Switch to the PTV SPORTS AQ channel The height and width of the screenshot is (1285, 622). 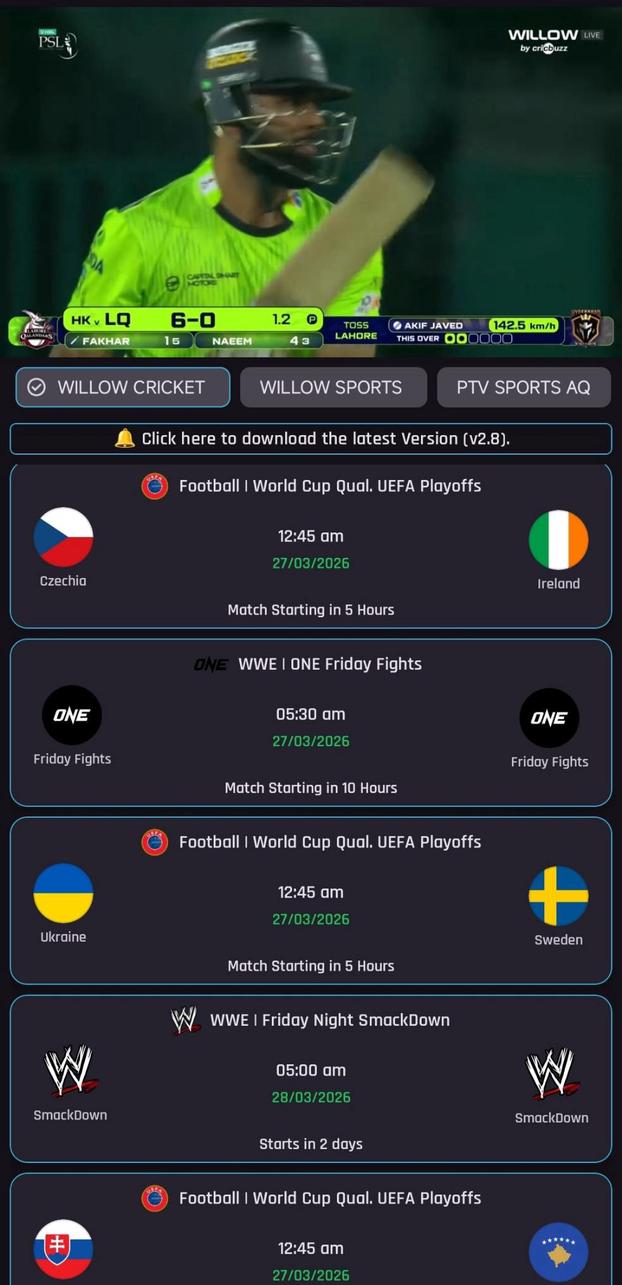523,387
